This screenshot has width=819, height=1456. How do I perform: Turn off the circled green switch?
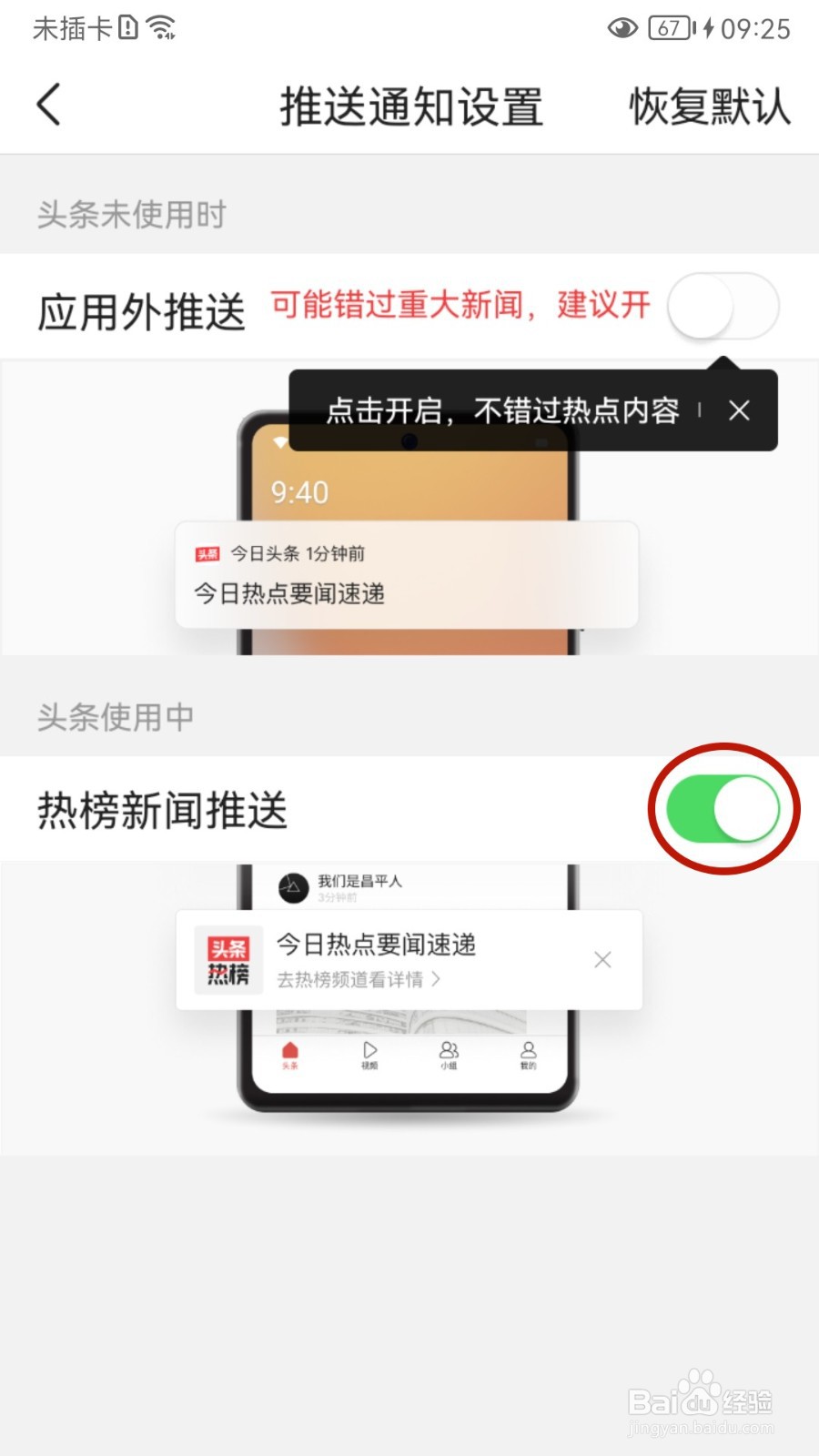coord(722,808)
